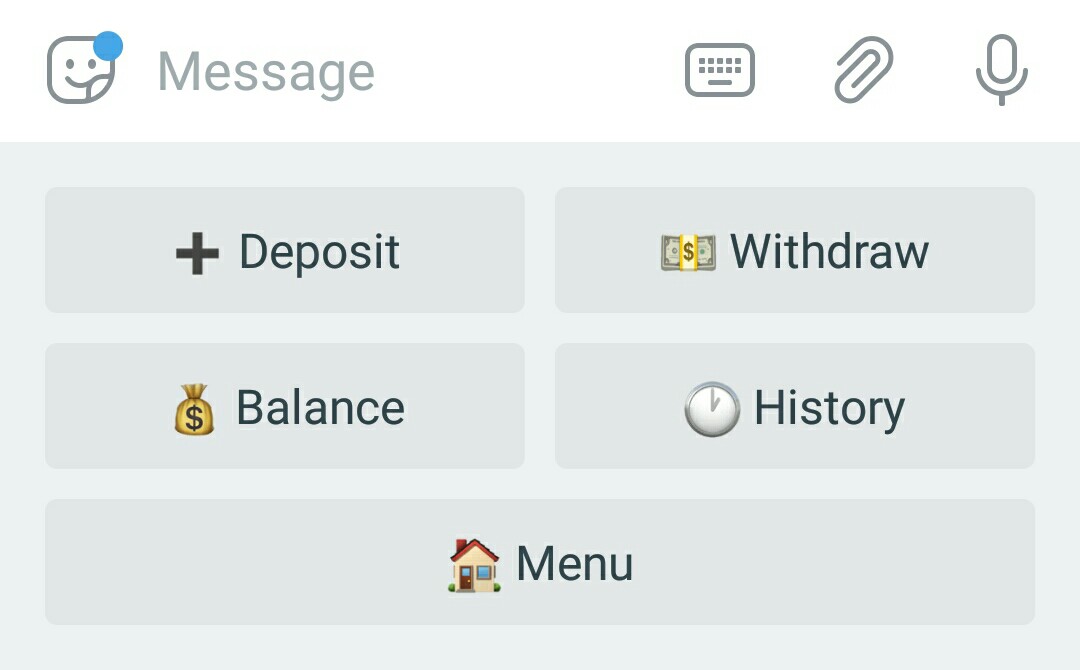Viewport: 1080px width, 670px height.
Task: Open the History button
Action: [795, 406]
